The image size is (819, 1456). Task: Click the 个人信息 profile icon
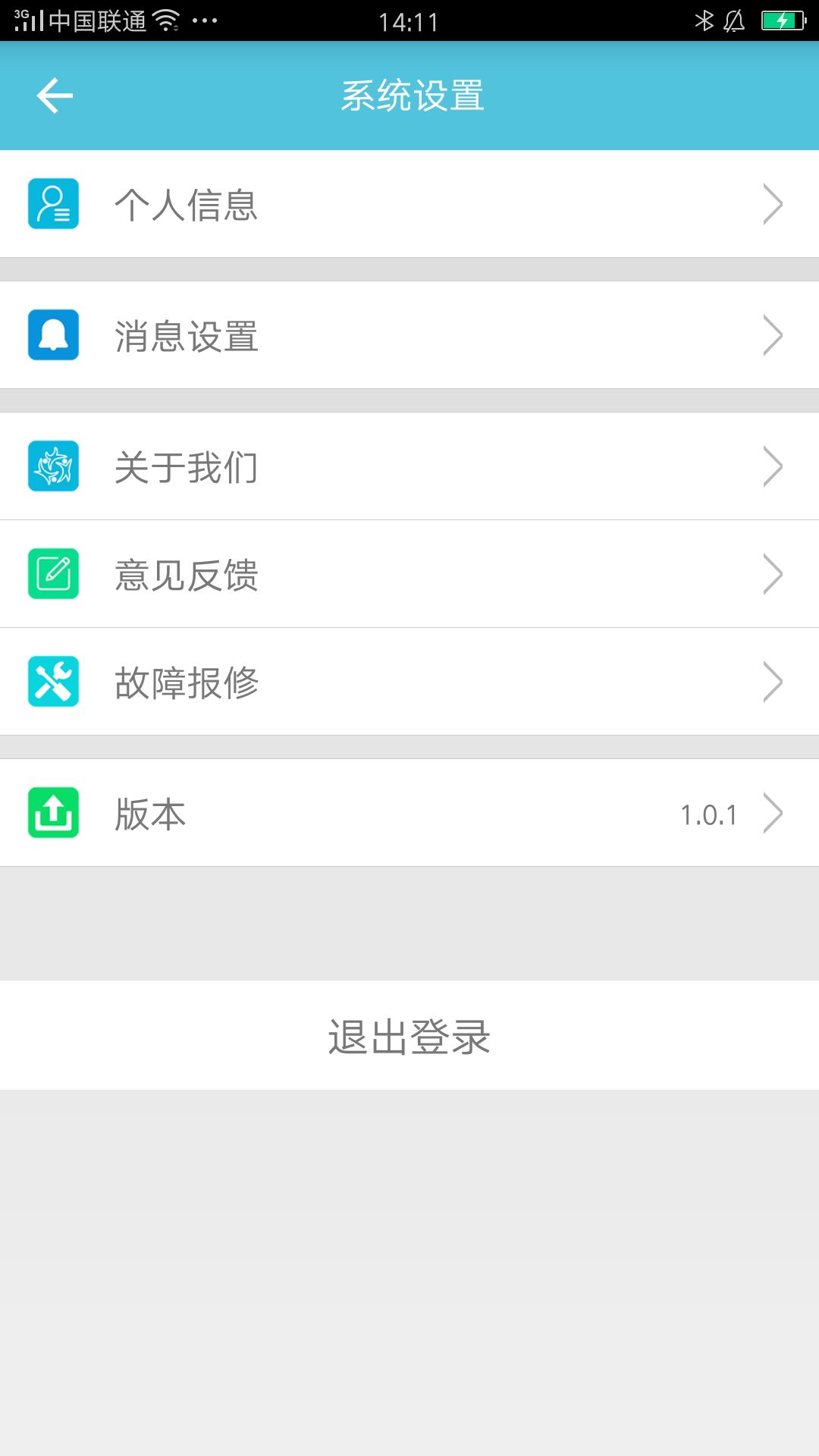52,202
